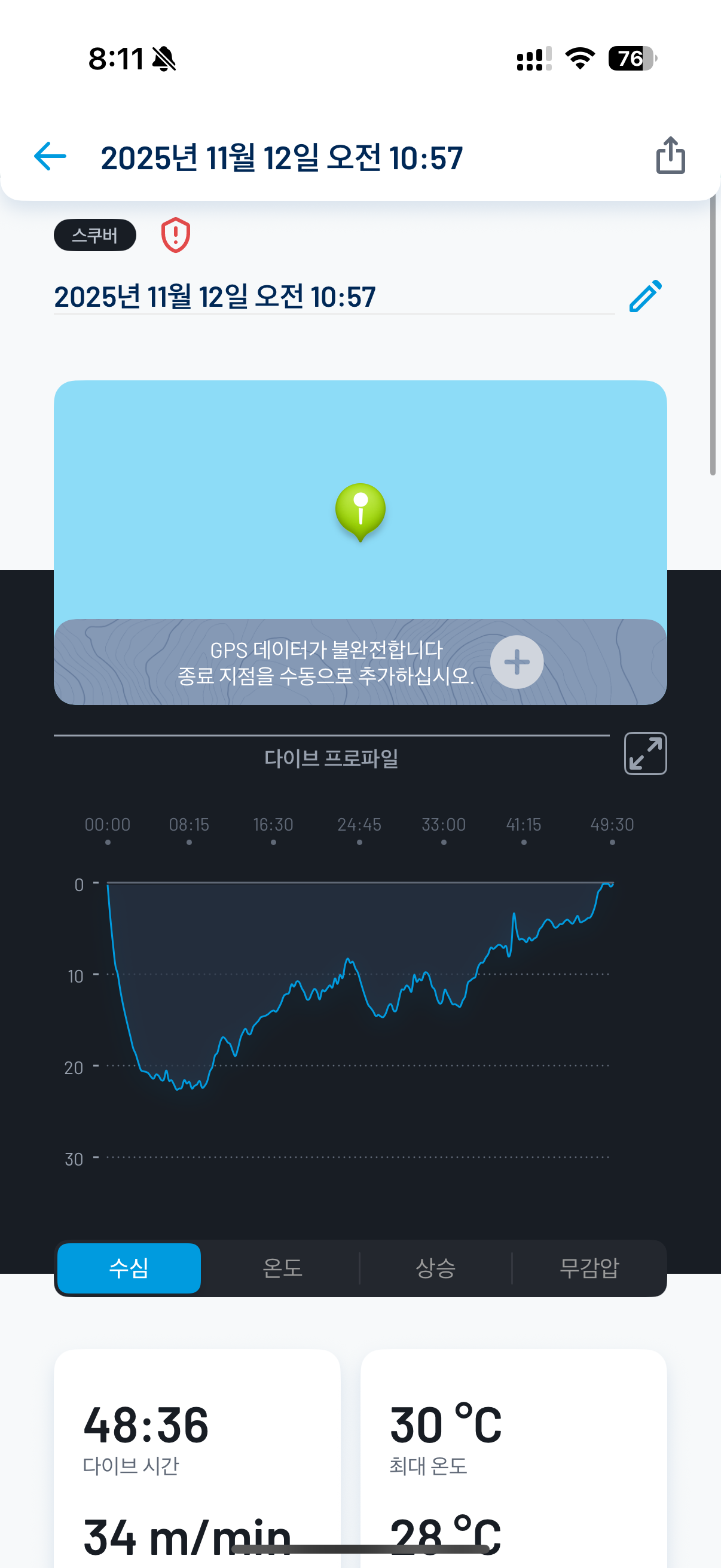721x1568 pixels.
Task: Share this dive log
Action: pyautogui.click(x=671, y=156)
